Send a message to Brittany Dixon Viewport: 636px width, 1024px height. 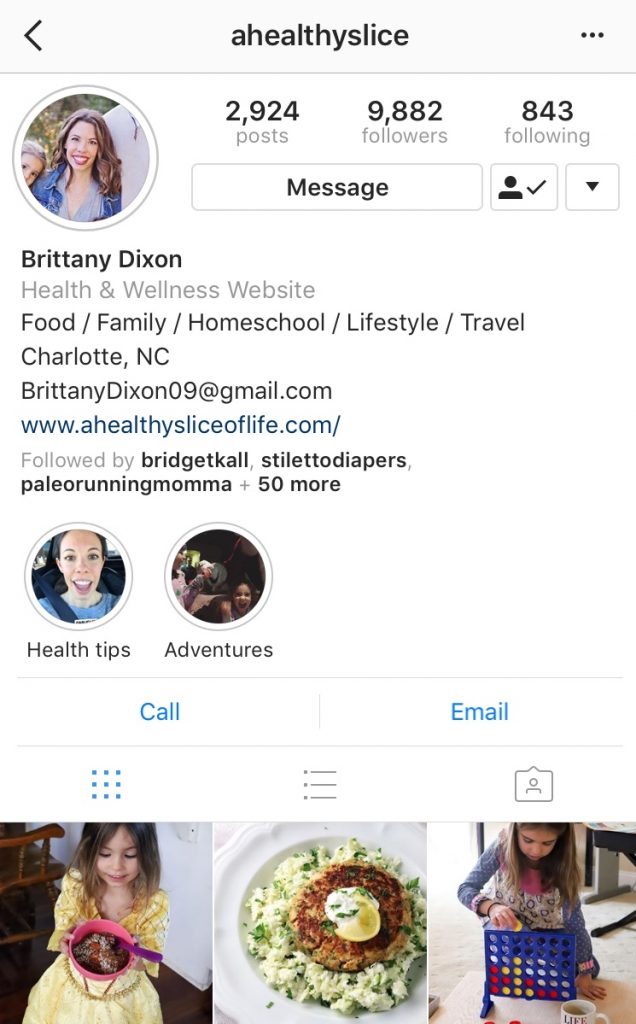tap(337, 187)
